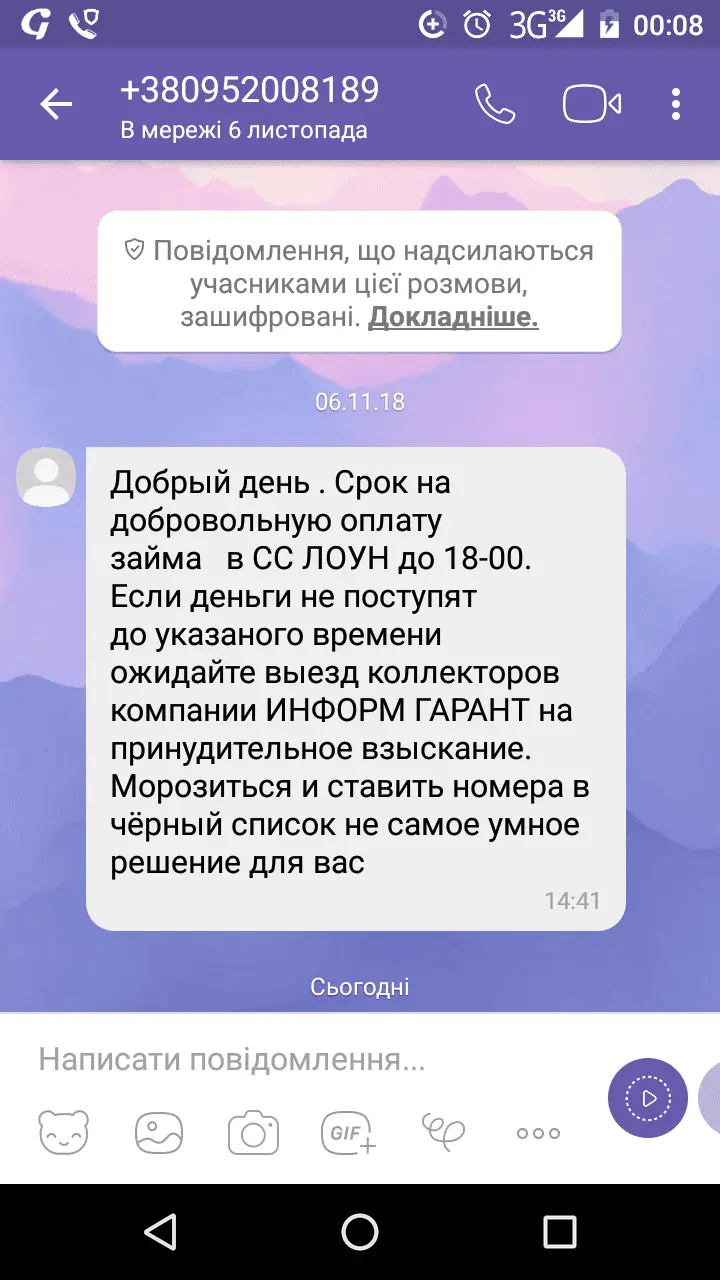Add a GIF to the message
This screenshot has width=720, height=1280.
coord(348,1133)
